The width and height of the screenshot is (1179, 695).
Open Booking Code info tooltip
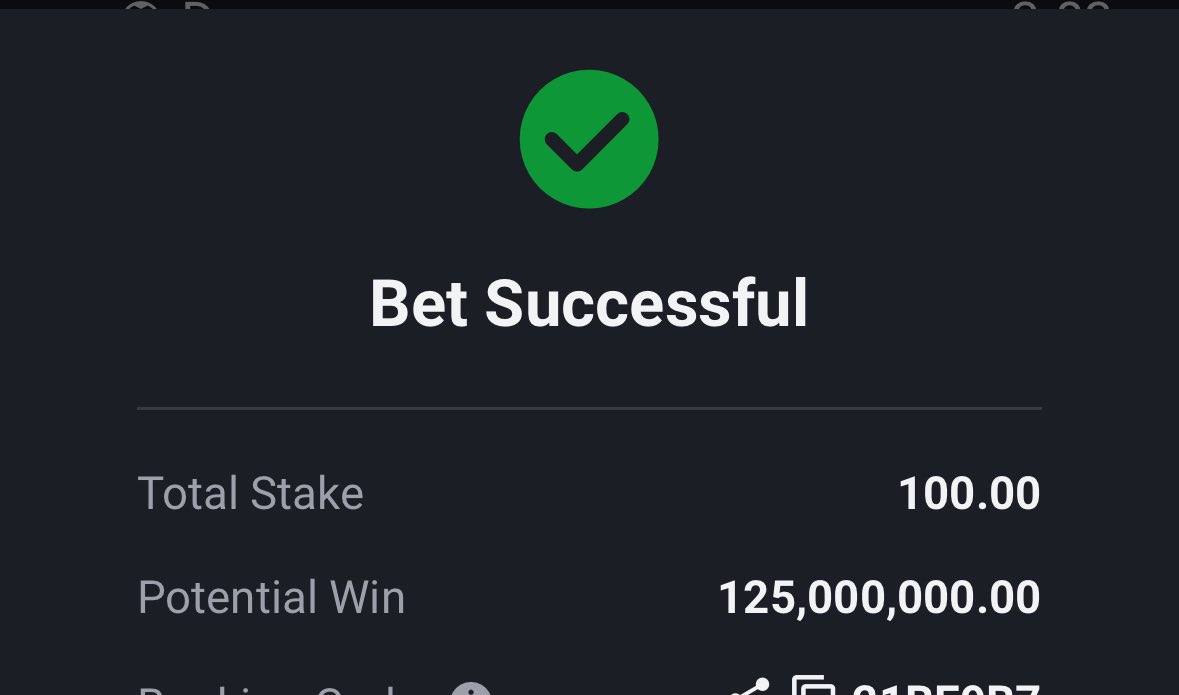pos(470,689)
